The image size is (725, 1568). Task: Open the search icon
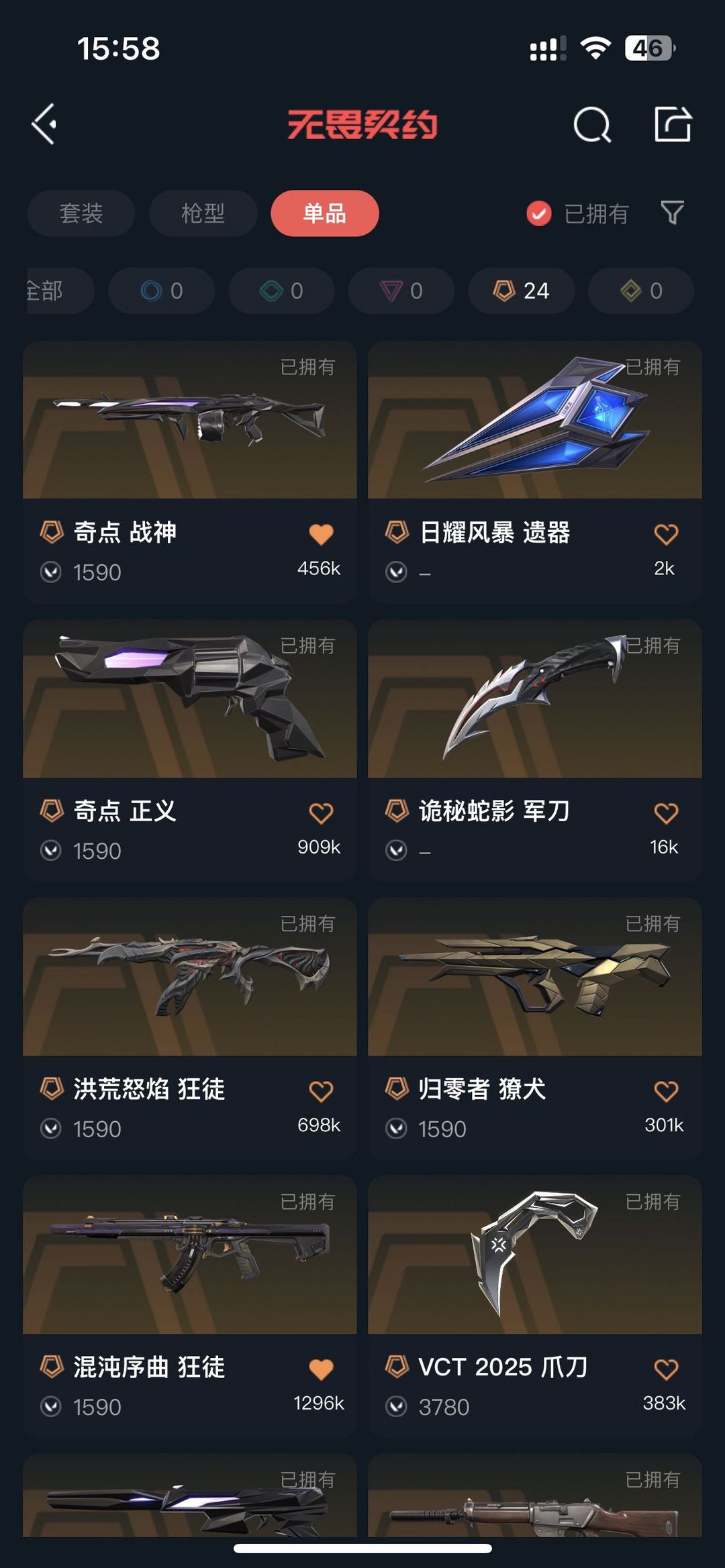tap(592, 124)
